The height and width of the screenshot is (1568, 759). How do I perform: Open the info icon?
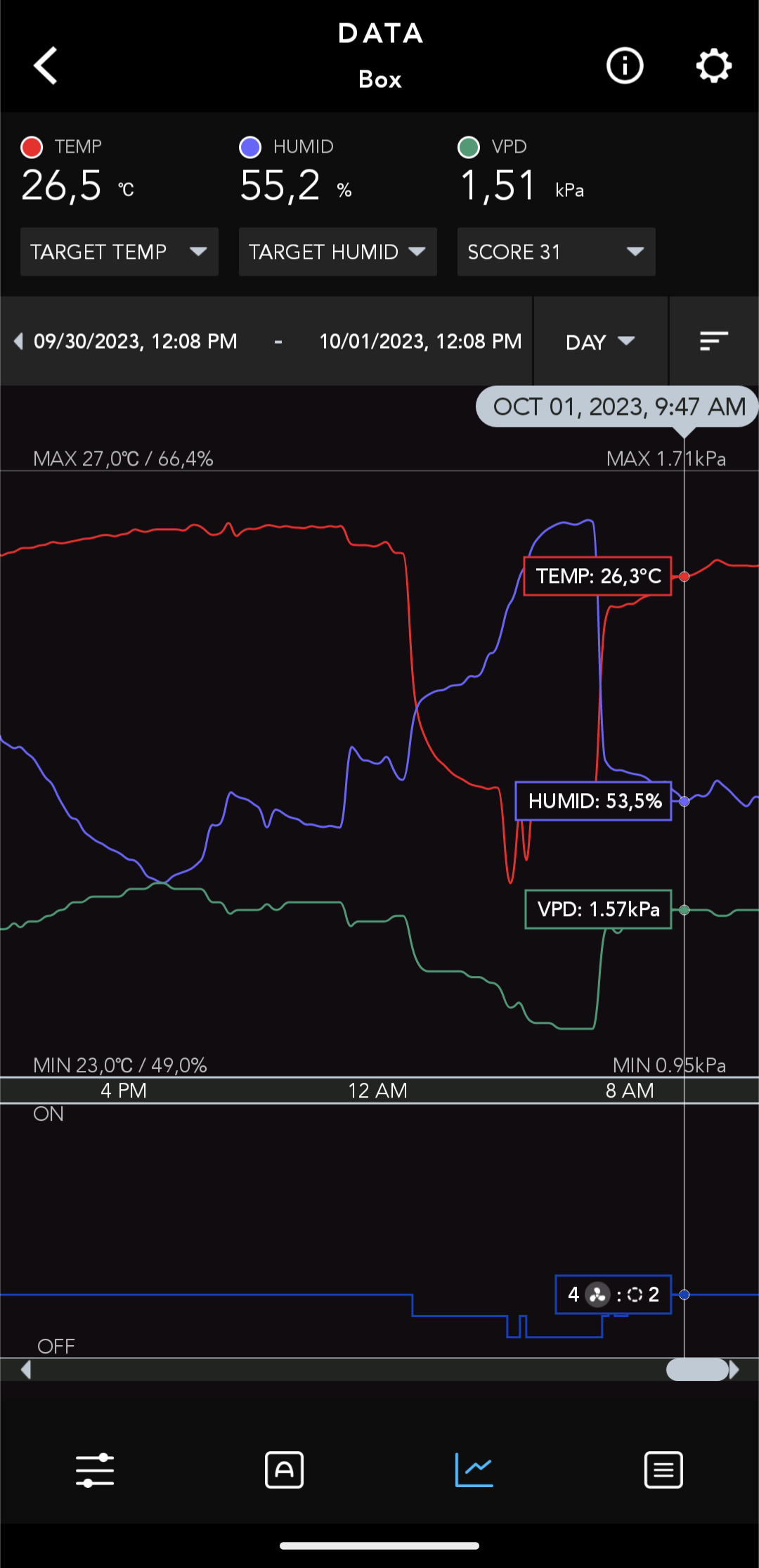(624, 66)
